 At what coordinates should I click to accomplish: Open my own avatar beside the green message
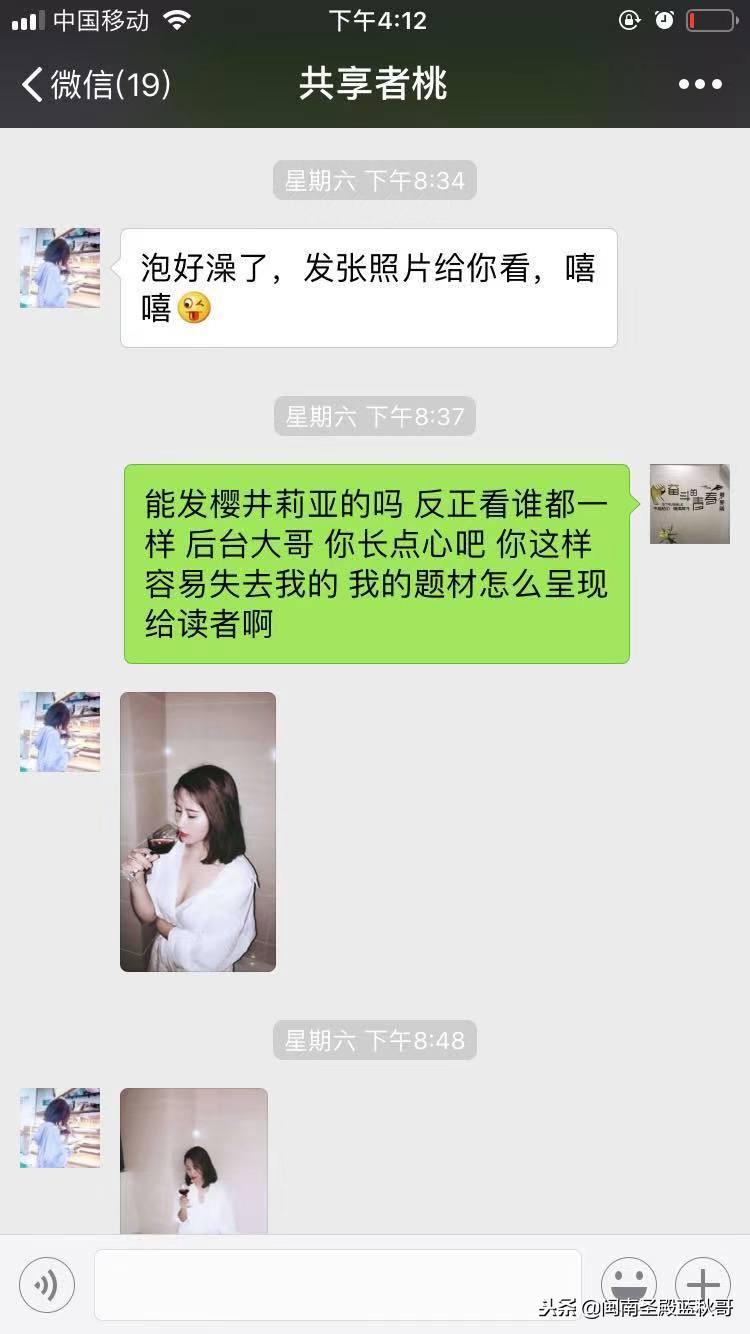[690, 504]
